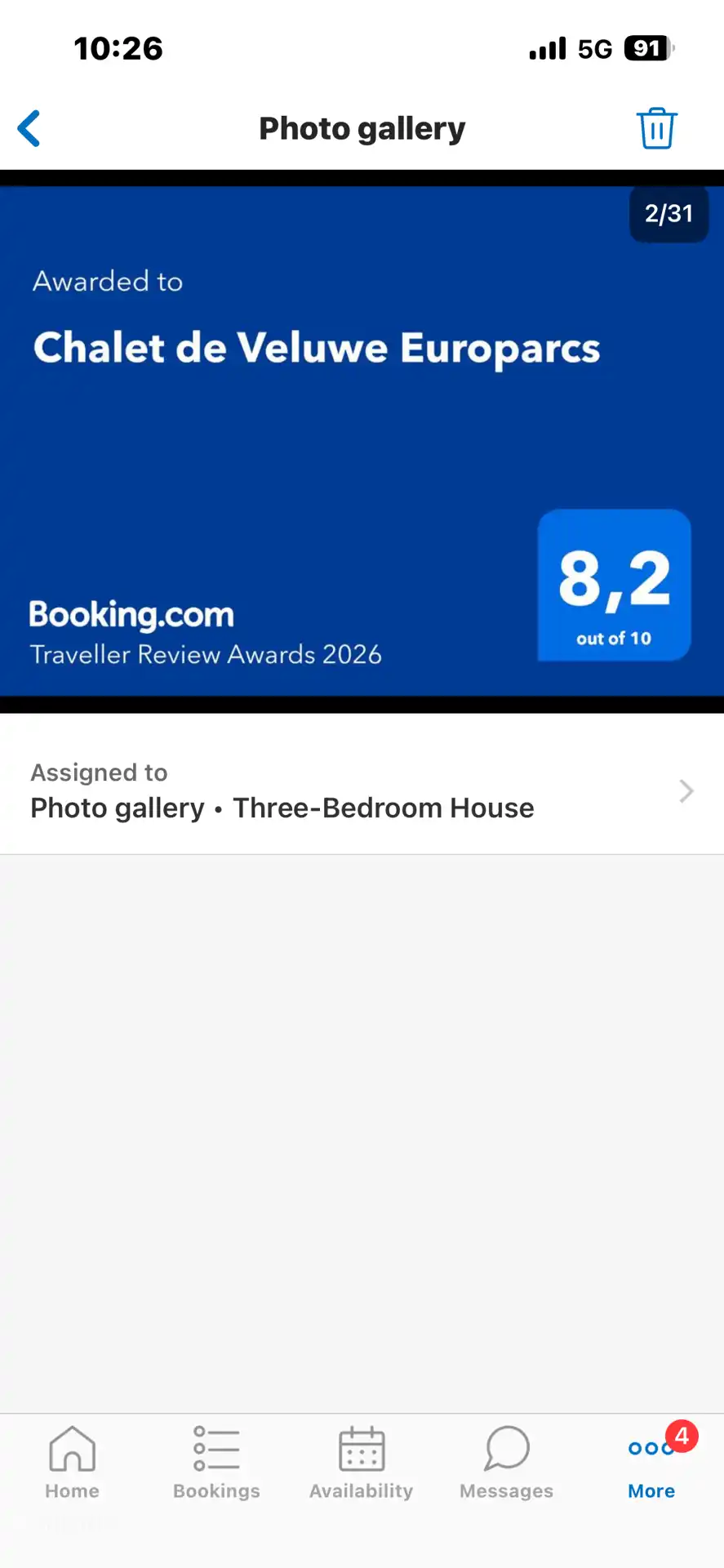Open Messages

pos(506,1462)
